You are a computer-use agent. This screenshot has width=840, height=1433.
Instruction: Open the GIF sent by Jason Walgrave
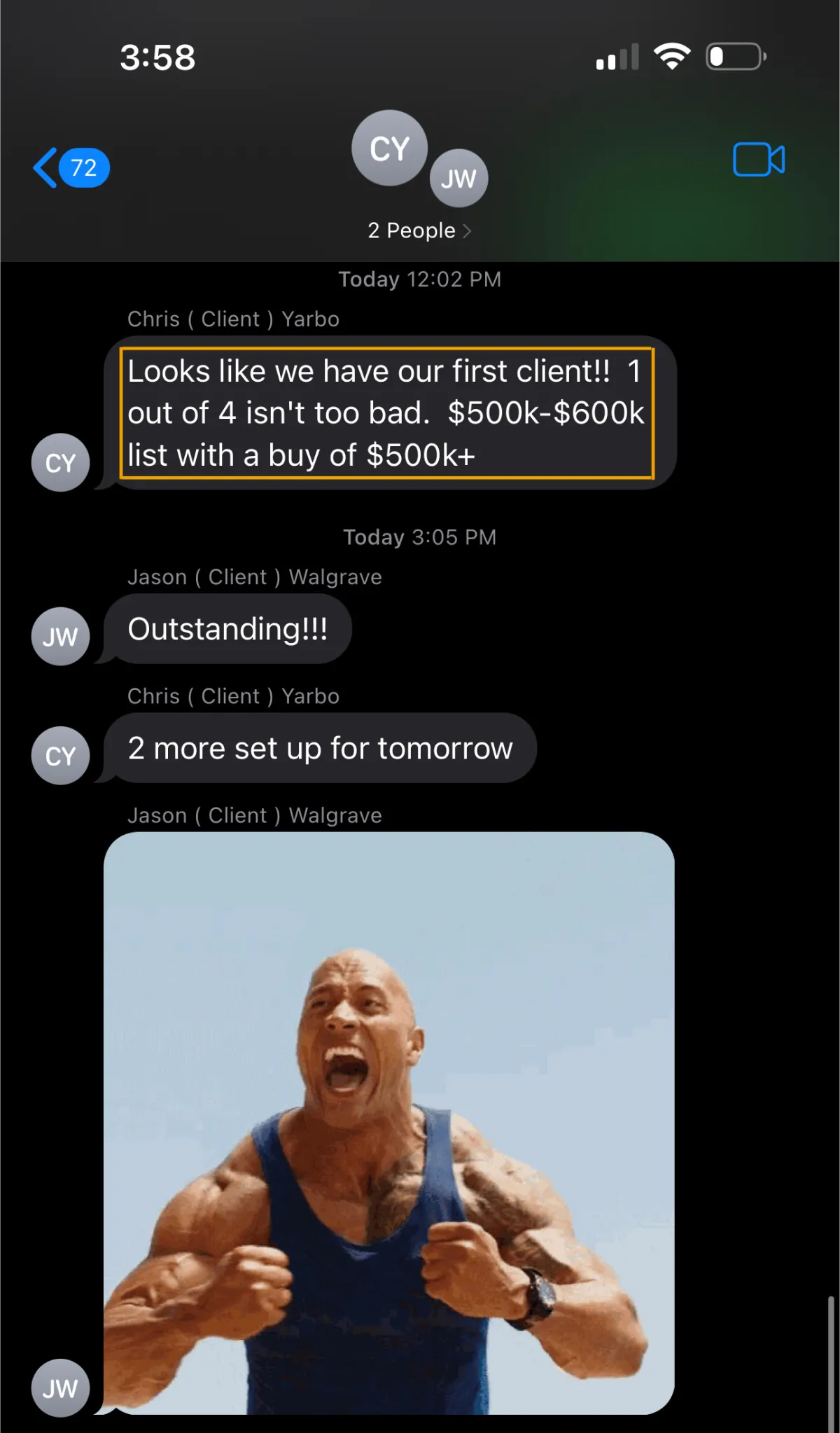click(389, 1122)
